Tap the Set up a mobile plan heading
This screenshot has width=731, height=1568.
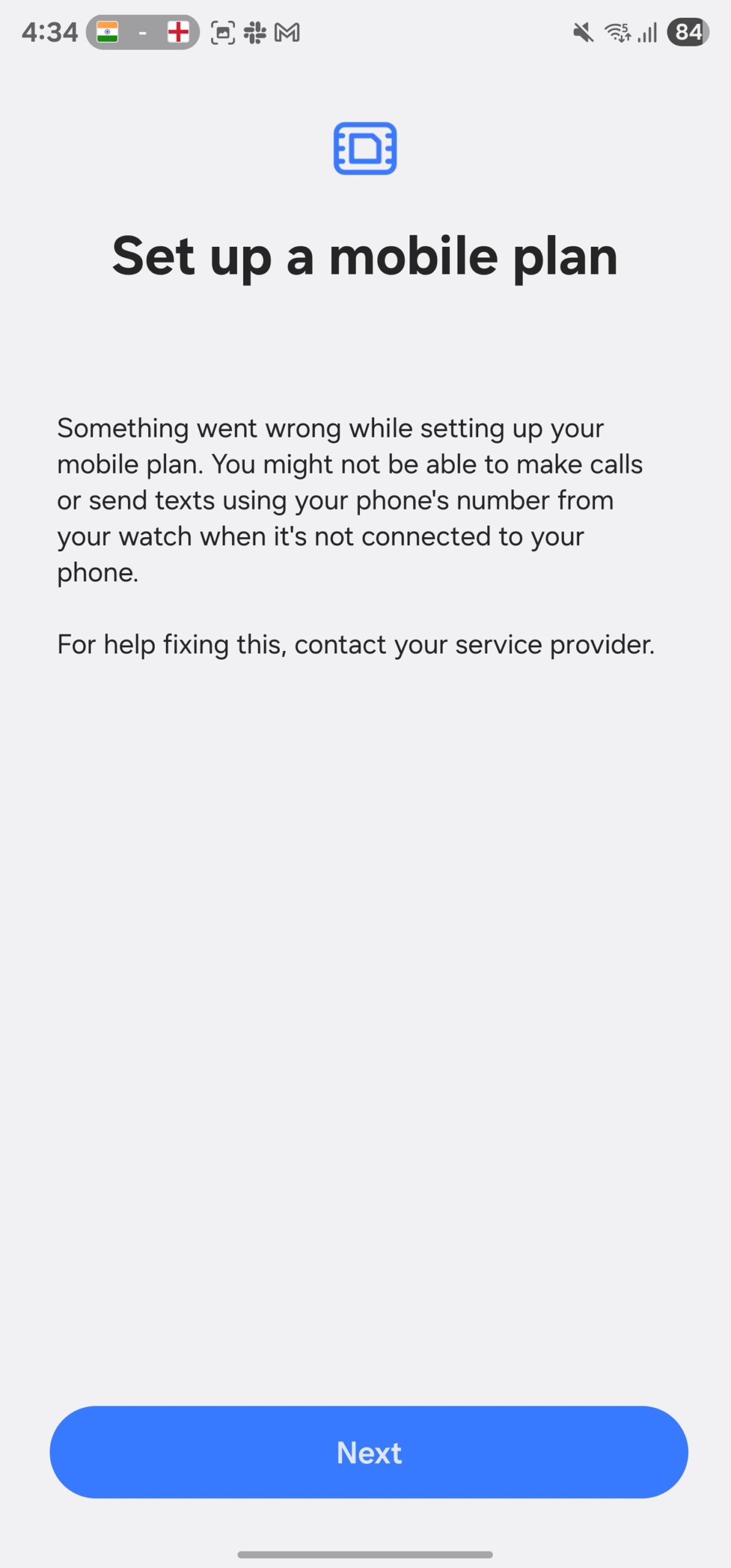[365, 255]
